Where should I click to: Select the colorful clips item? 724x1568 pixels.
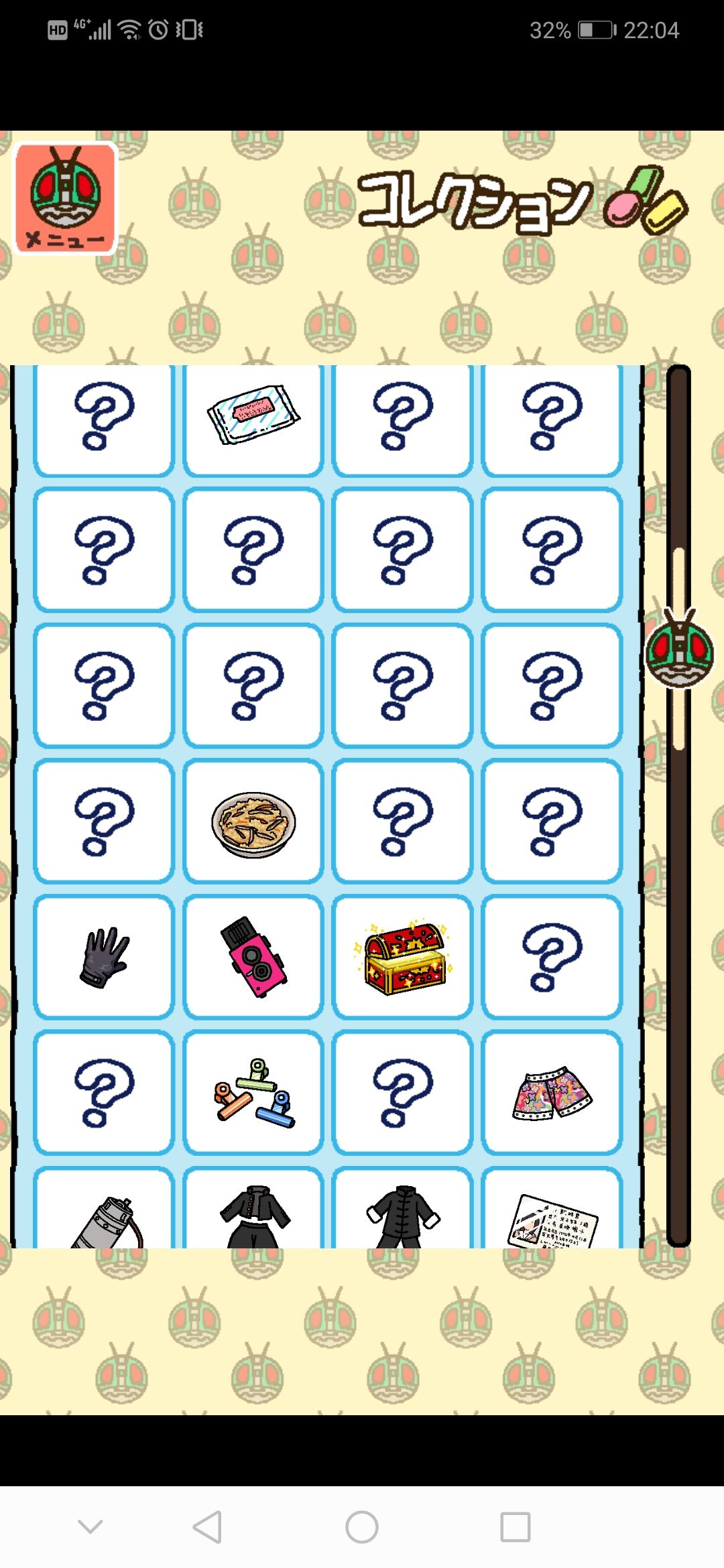[x=253, y=1093]
